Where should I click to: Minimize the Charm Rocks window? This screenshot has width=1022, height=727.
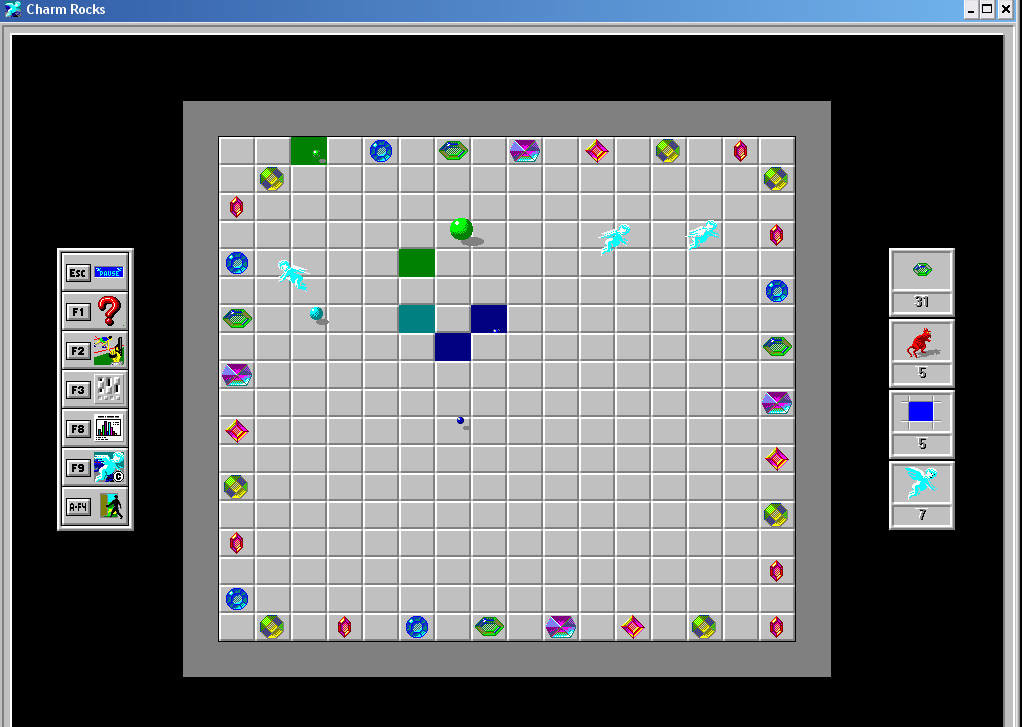click(971, 9)
